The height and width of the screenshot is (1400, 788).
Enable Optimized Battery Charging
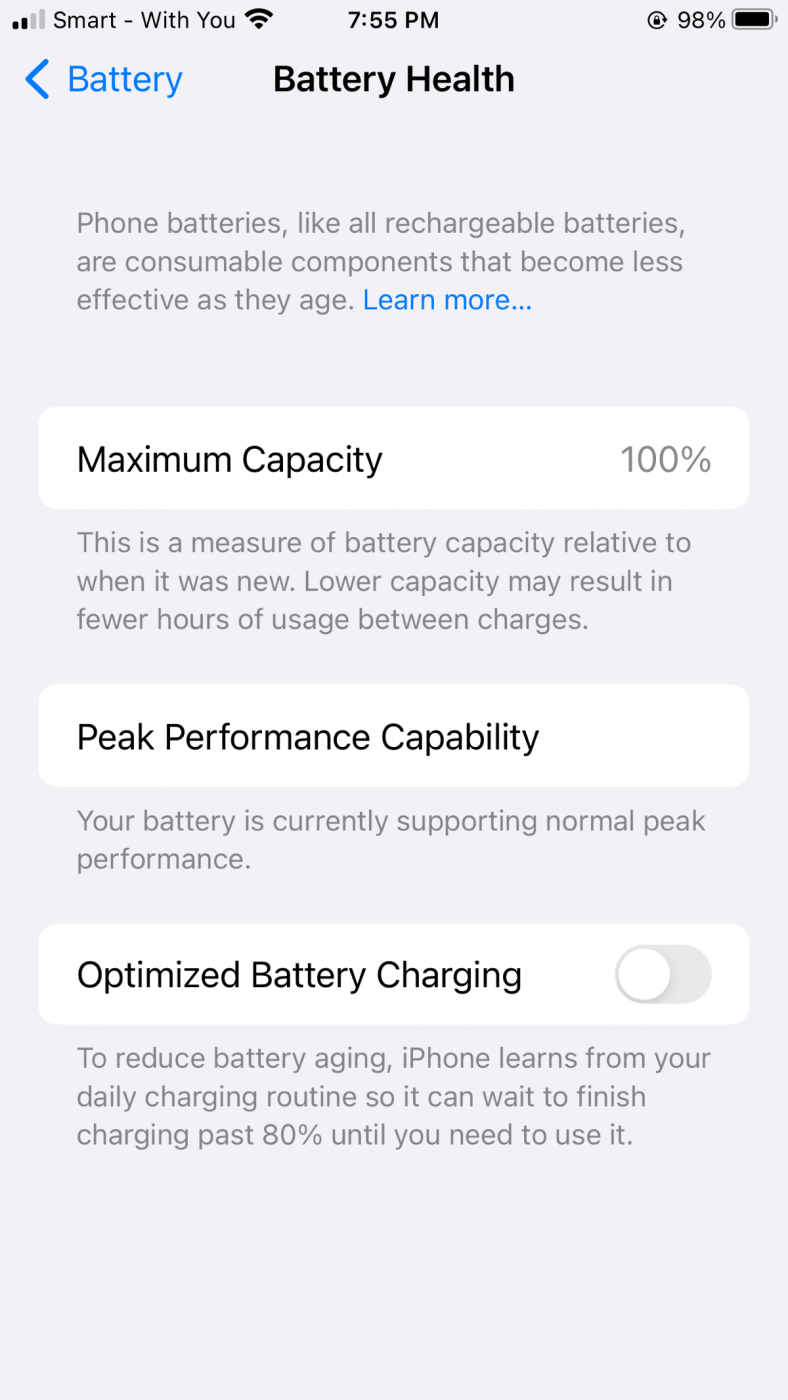tap(663, 975)
